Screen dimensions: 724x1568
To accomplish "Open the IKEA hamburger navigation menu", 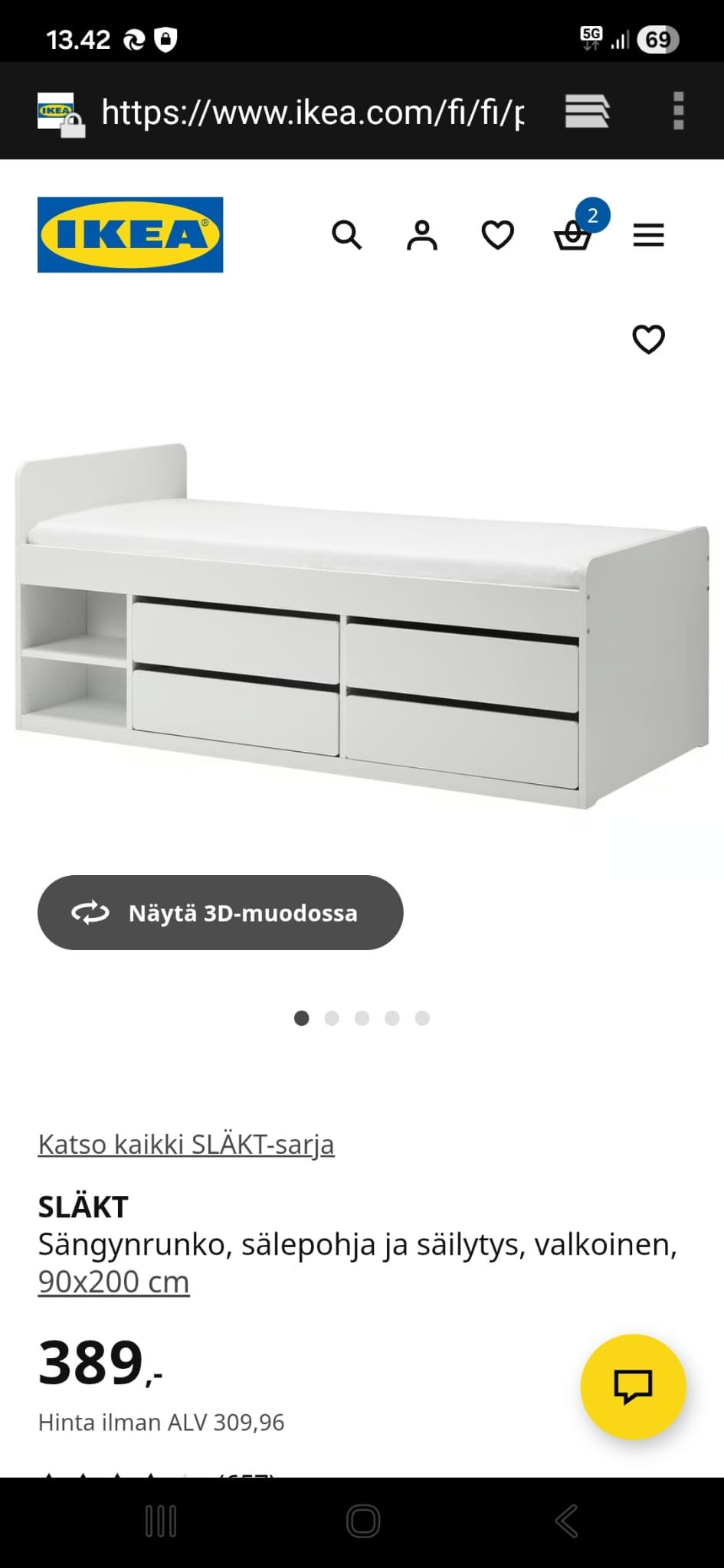I will pos(649,236).
